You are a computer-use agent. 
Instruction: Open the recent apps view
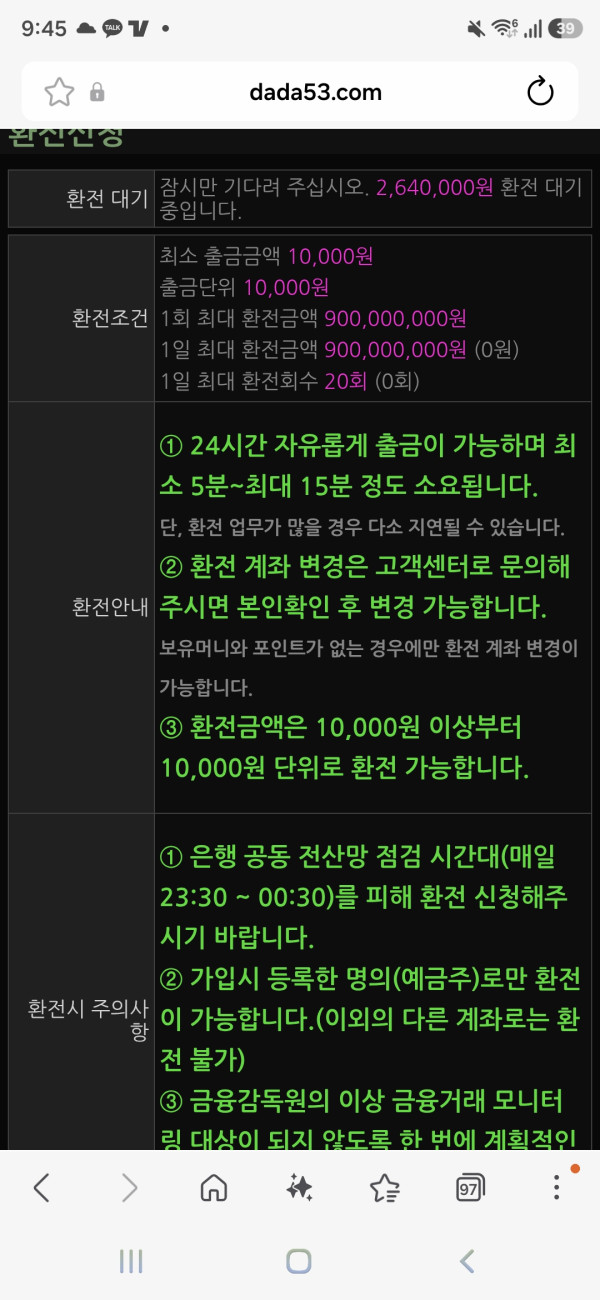click(131, 1261)
